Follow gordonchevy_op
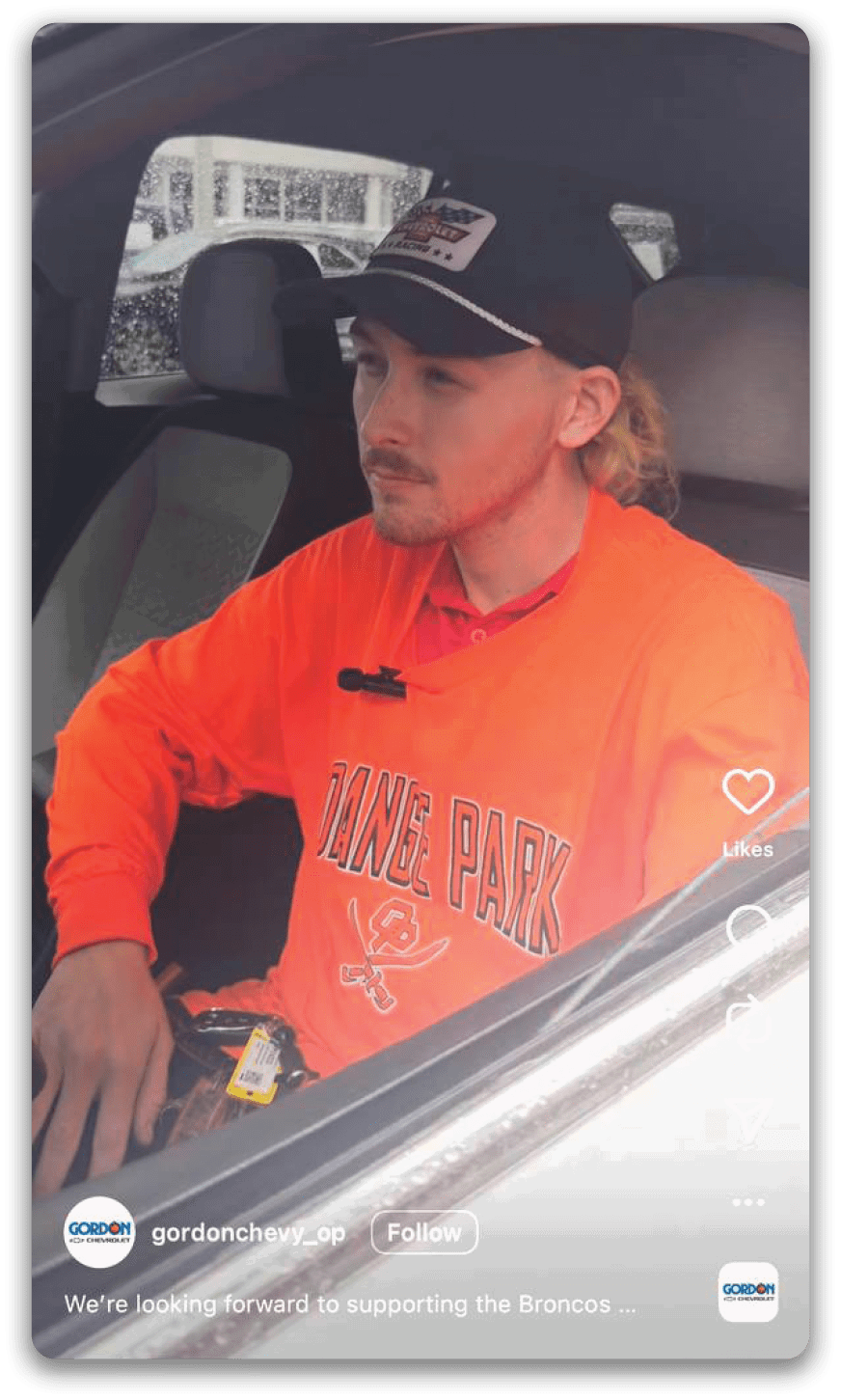Image resolution: width=841 pixels, height=1400 pixels. pyautogui.click(x=423, y=1232)
